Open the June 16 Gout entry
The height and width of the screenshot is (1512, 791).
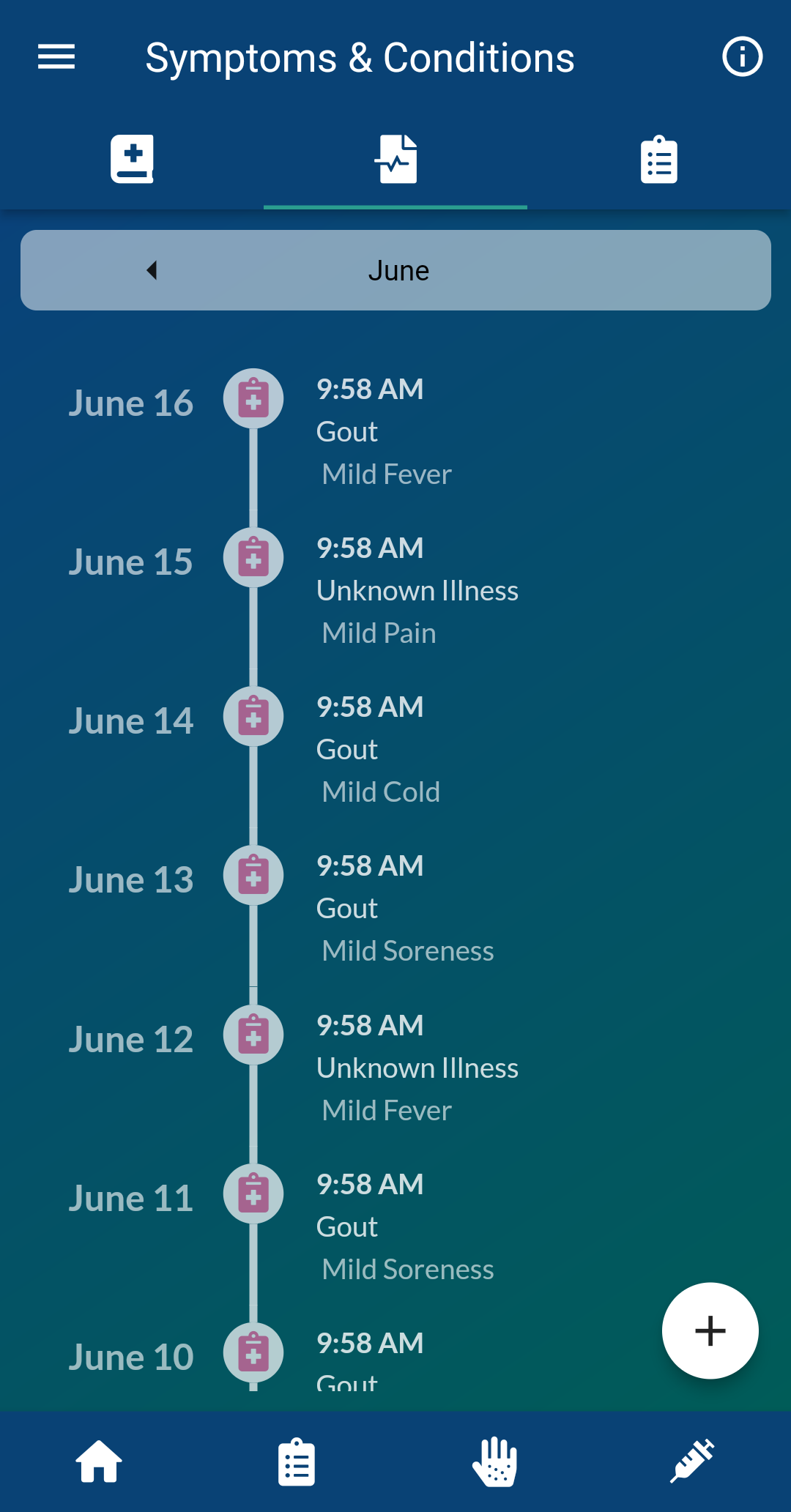(395, 432)
